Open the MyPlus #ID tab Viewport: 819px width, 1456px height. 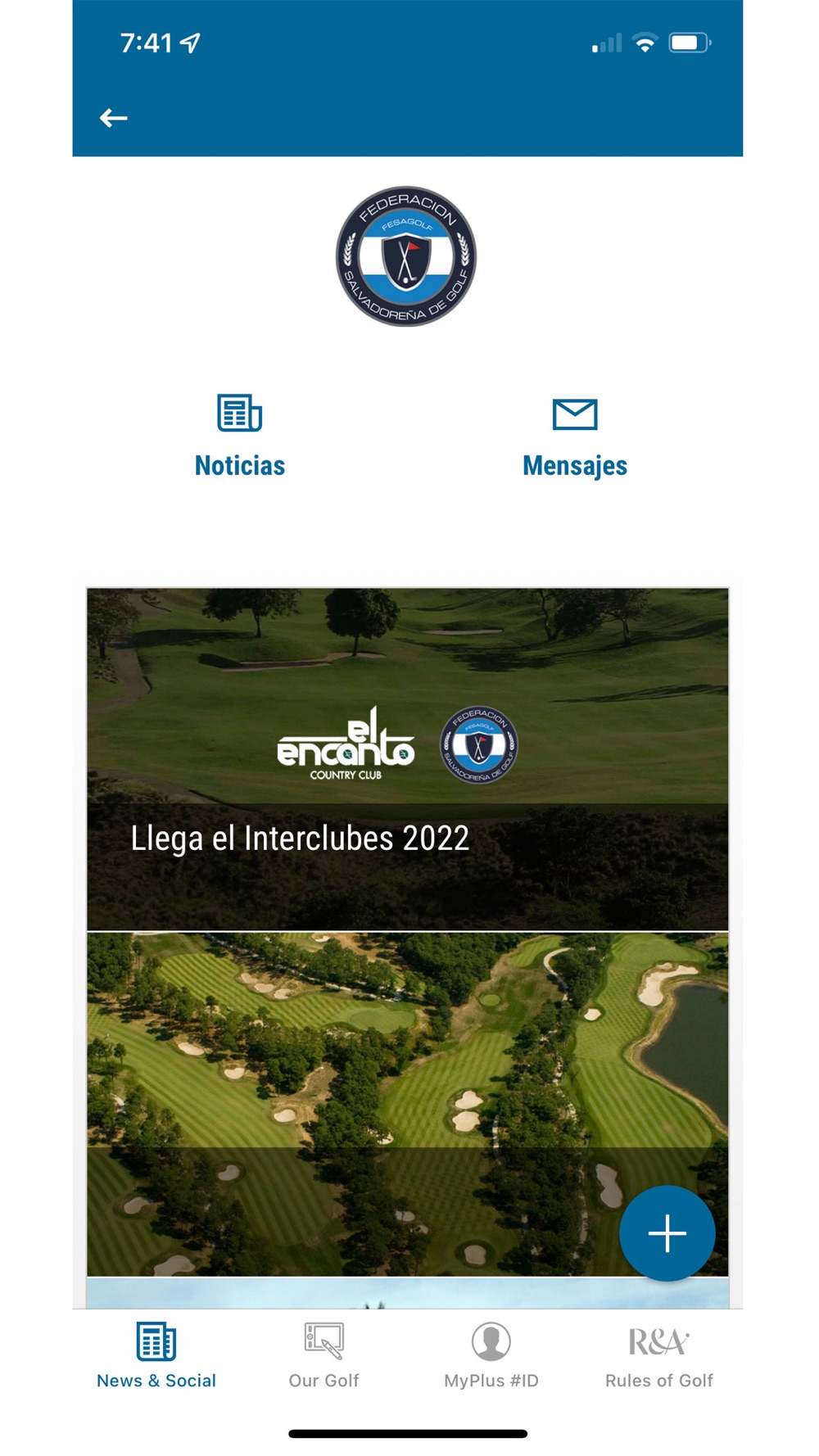491,1354
